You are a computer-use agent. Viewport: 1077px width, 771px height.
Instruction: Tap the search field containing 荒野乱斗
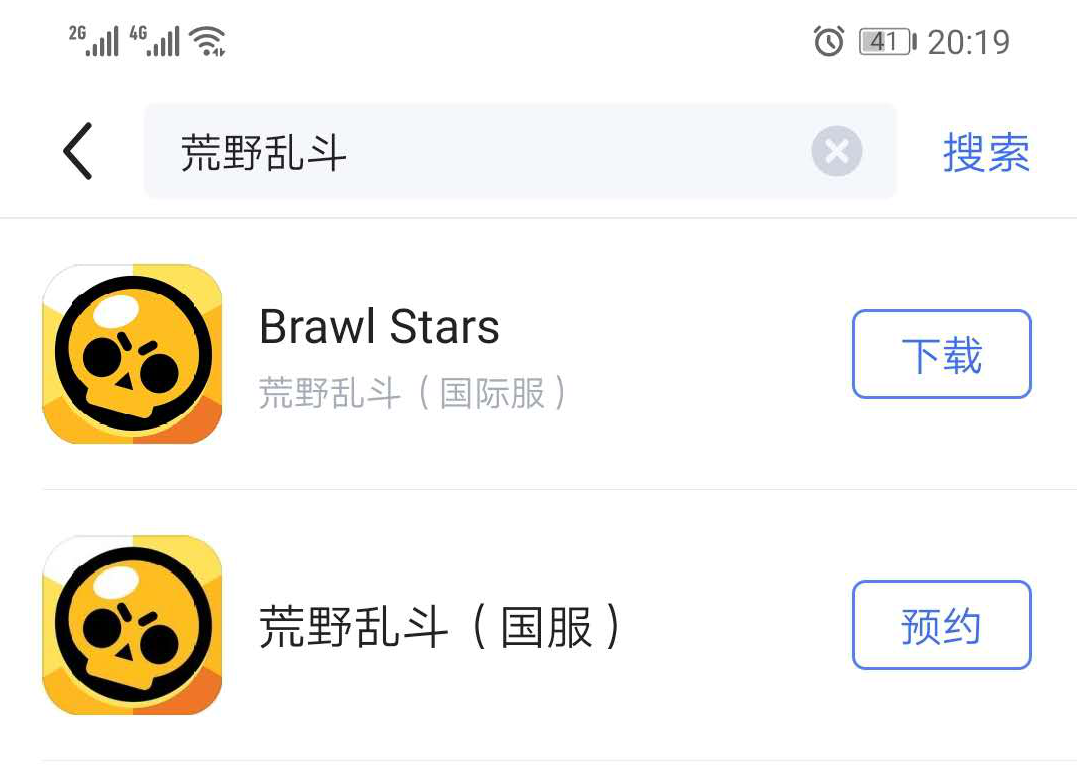pos(470,152)
